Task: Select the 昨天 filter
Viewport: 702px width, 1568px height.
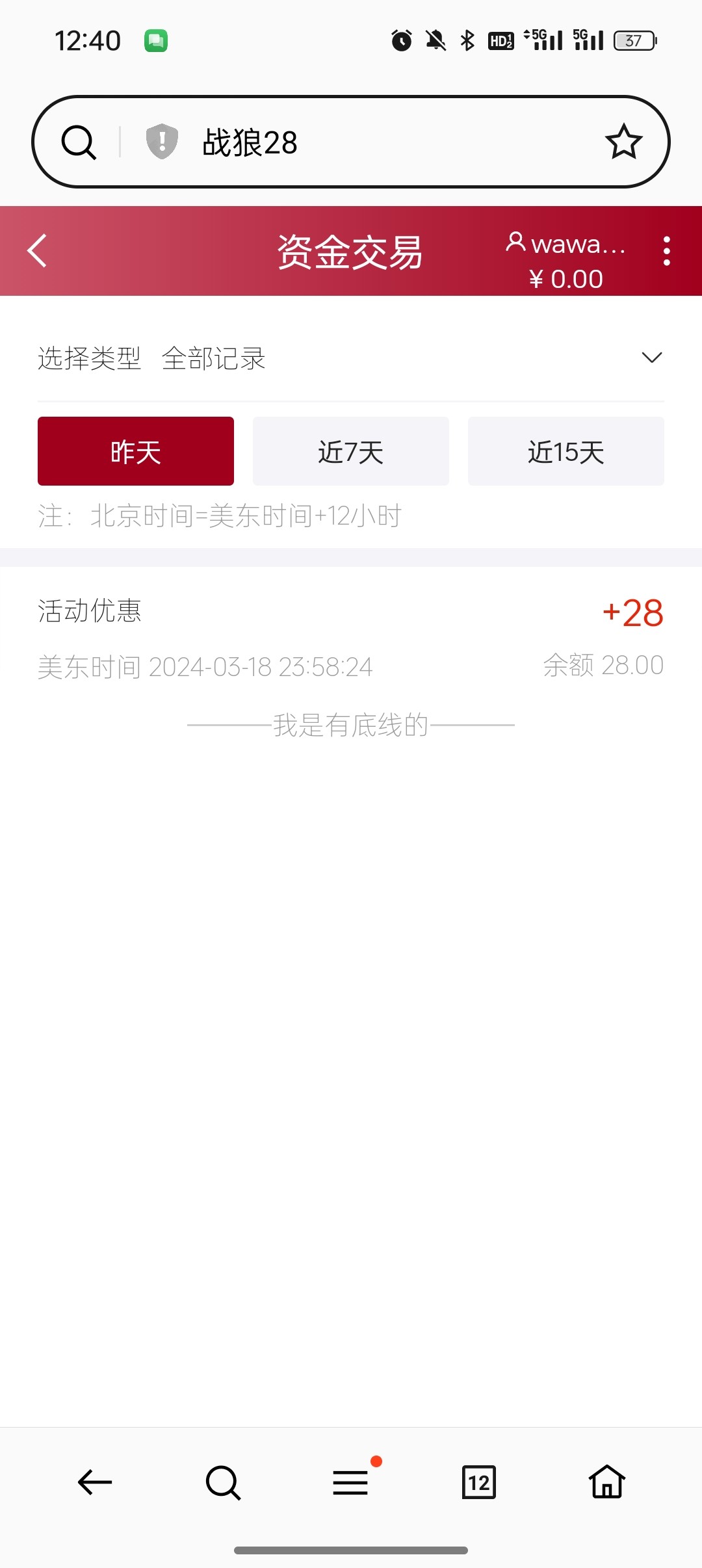Action: (136, 451)
